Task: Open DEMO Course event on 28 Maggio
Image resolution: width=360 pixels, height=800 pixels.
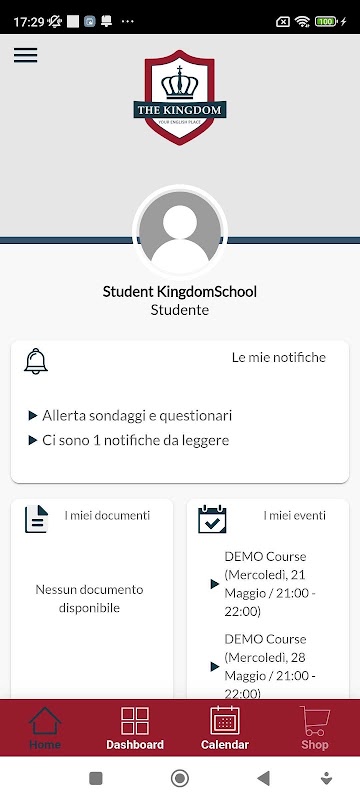Action: pyautogui.click(x=263, y=666)
